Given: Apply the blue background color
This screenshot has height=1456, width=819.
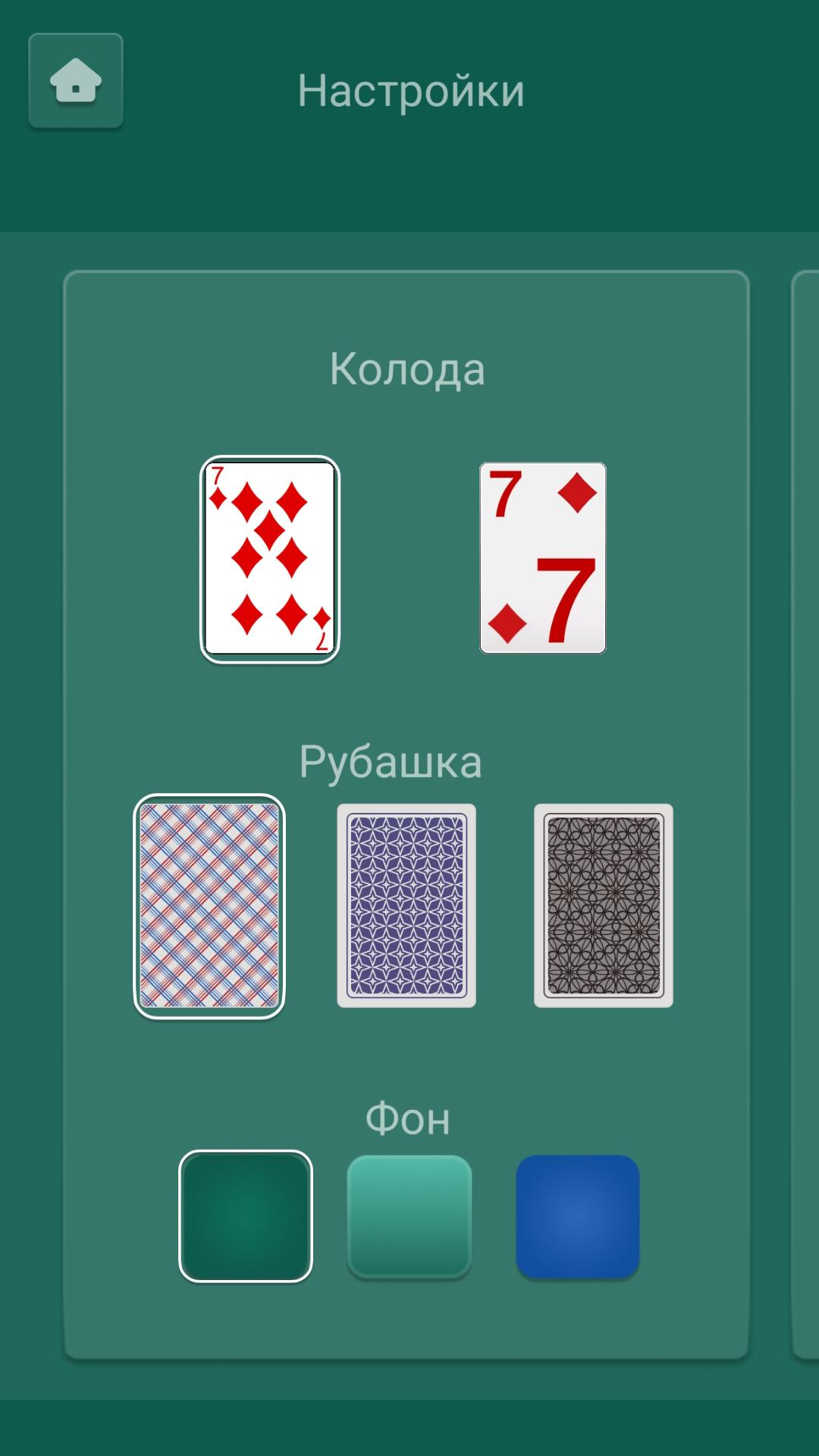Looking at the screenshot, I should [578, 1216].
